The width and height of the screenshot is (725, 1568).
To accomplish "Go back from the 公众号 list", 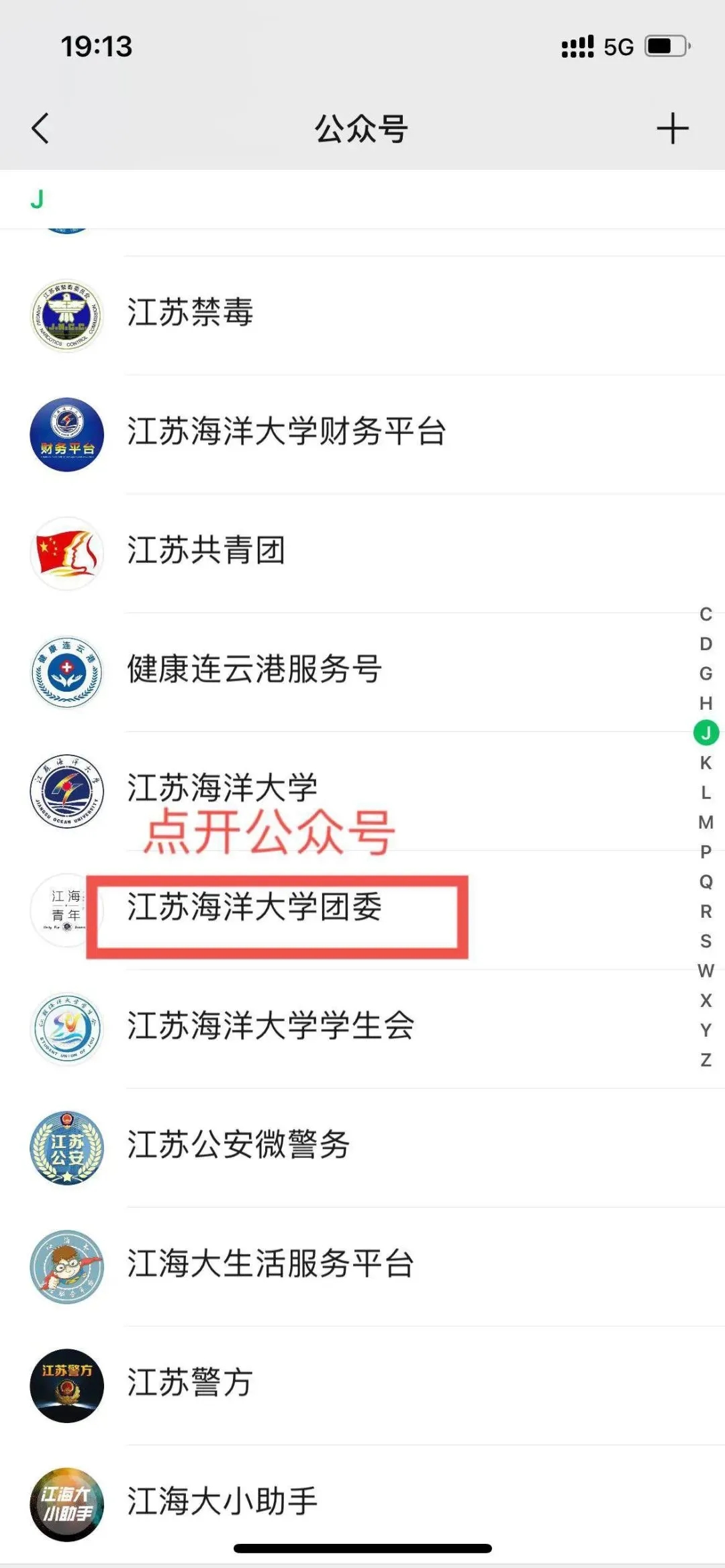I will pos(40,128).
